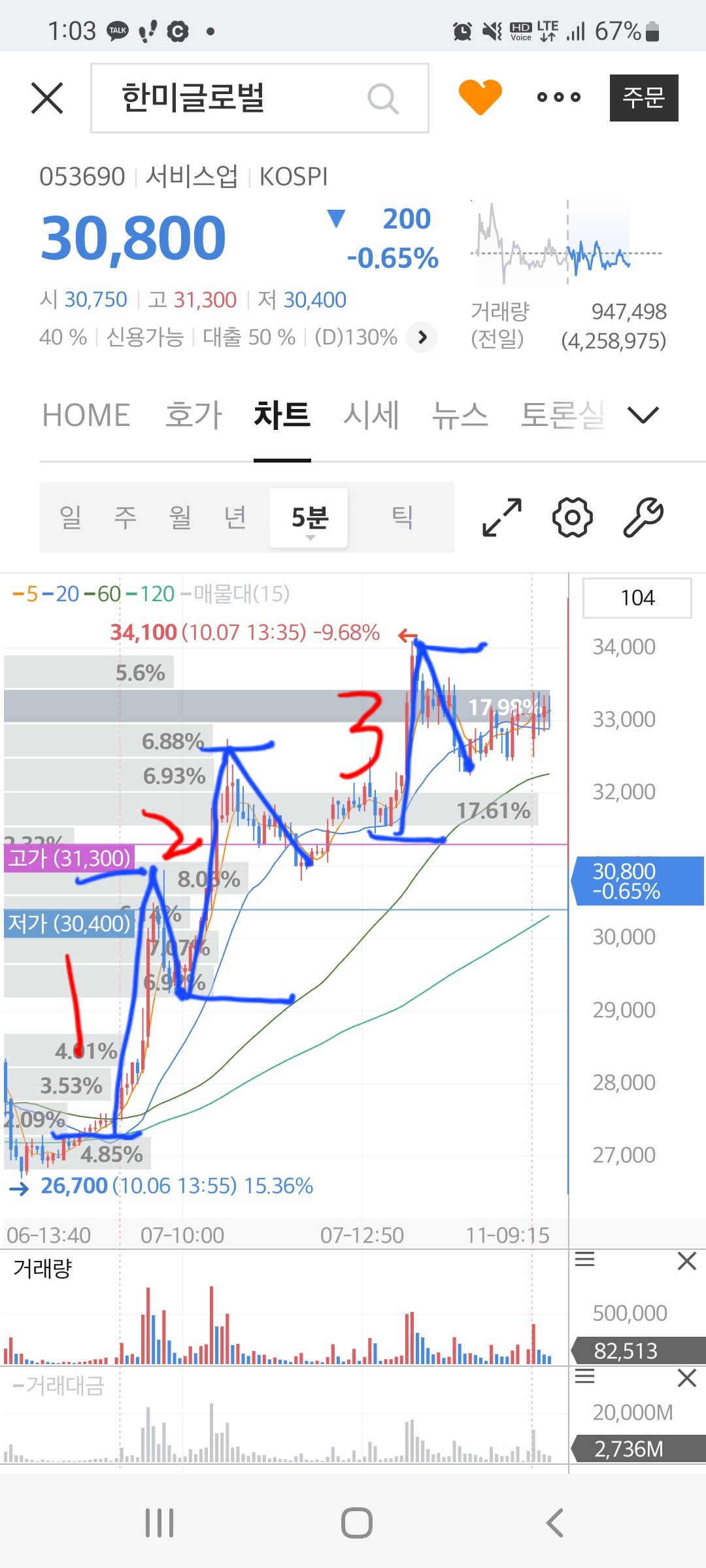The width and height of the screenshot is (706, 1568).
Task: Select the 일 daily chart period
Action: [x=71, y=517]
